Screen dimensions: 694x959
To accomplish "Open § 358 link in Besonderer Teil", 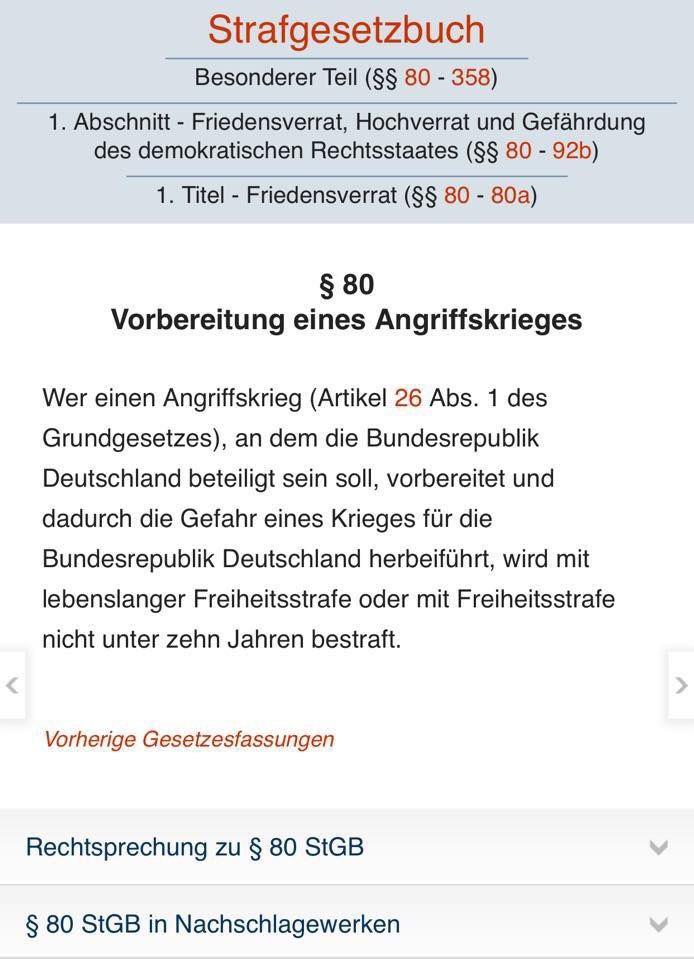I will pos(471,77).
